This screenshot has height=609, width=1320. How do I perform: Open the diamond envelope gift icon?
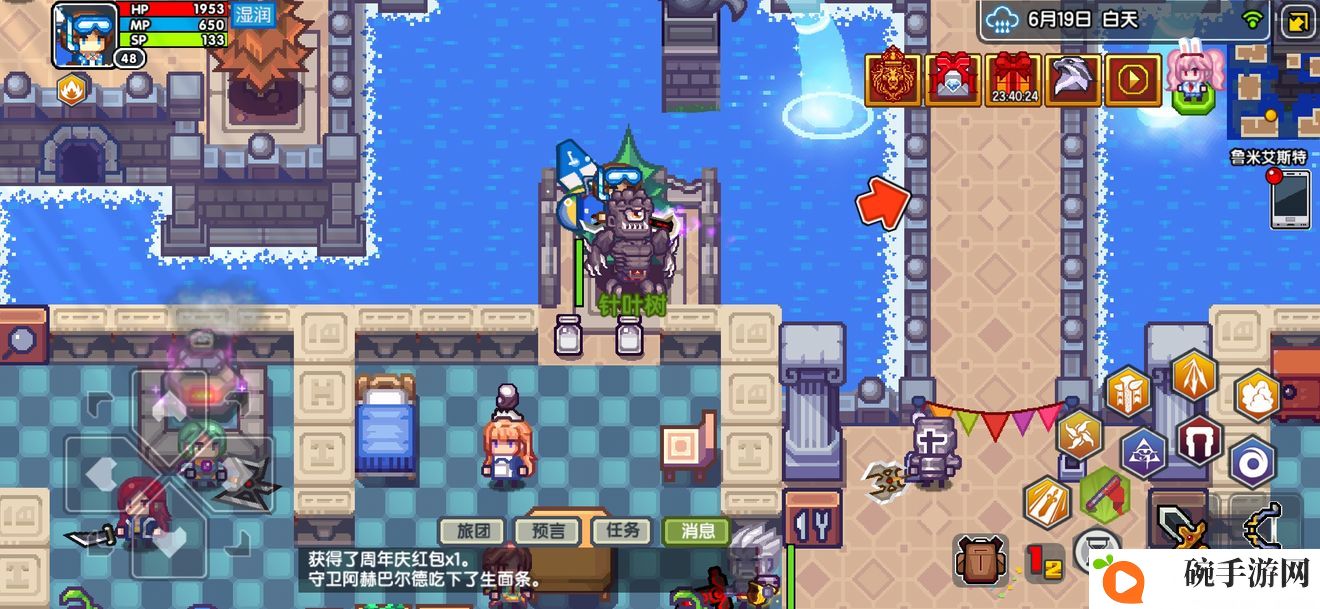[952, 79]
